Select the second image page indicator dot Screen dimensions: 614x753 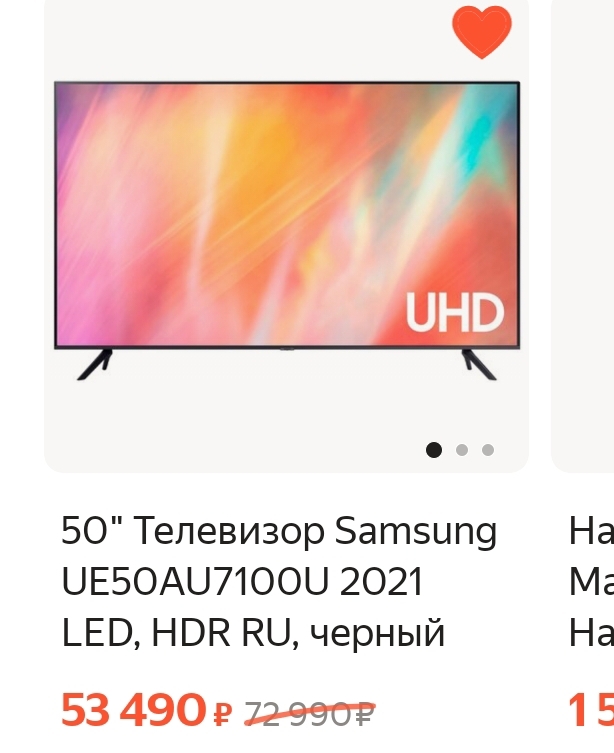[x=461, y=450]
